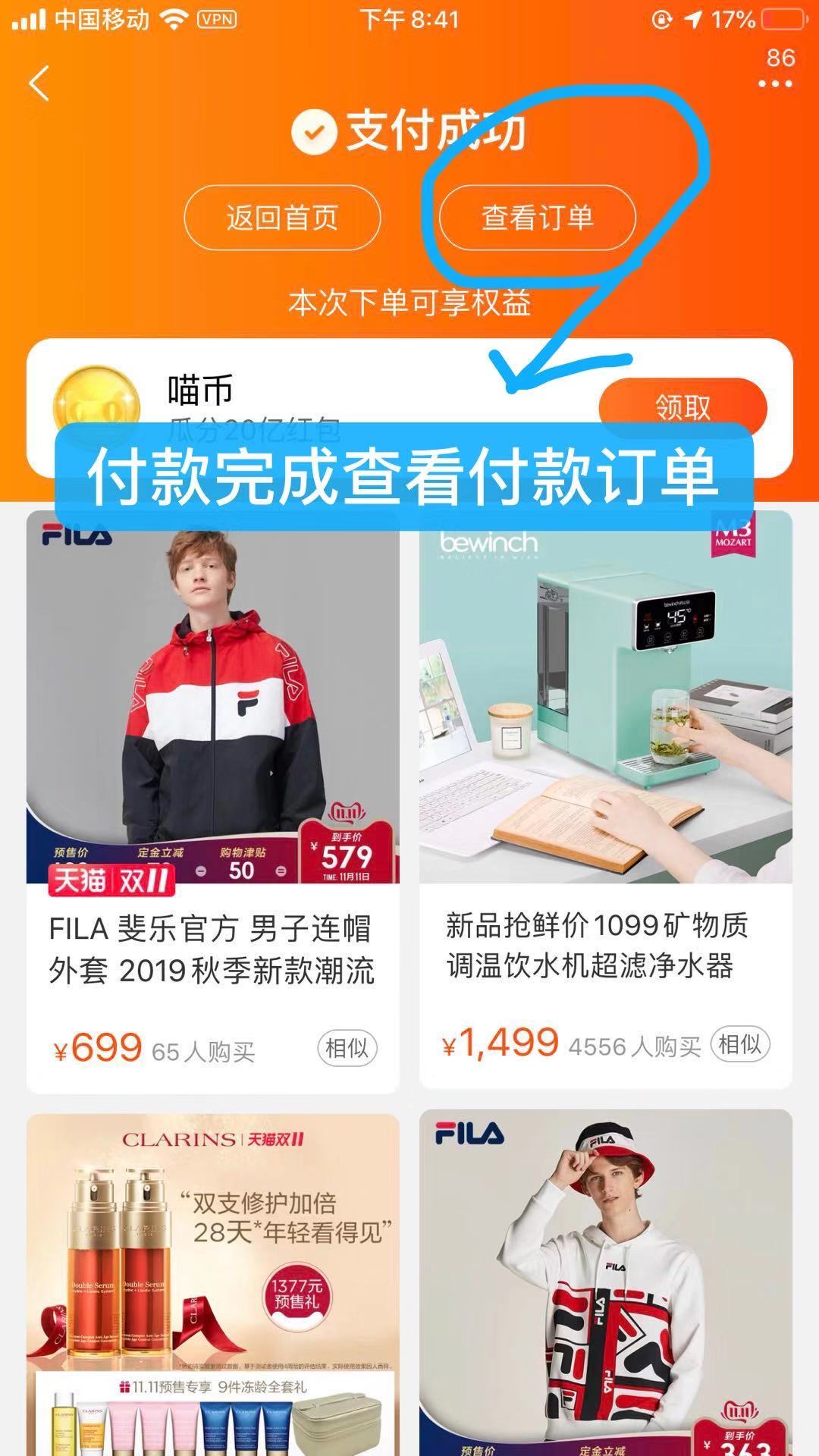Tap 返回首页 to return home
This screenshot has width=819, height=1456.
282,218
